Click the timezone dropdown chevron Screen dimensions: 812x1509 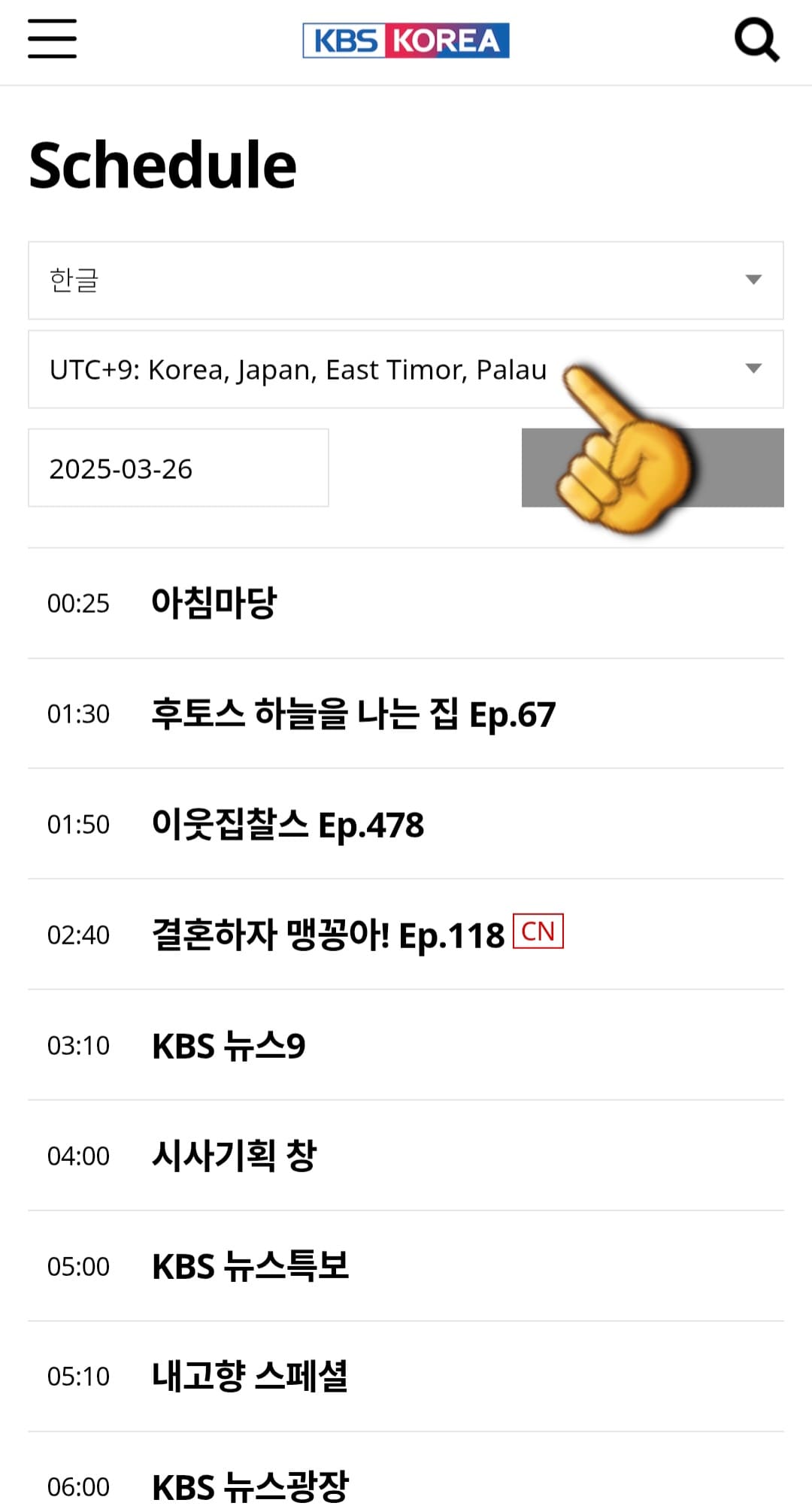pyautogui.click(x=752, y=370)
